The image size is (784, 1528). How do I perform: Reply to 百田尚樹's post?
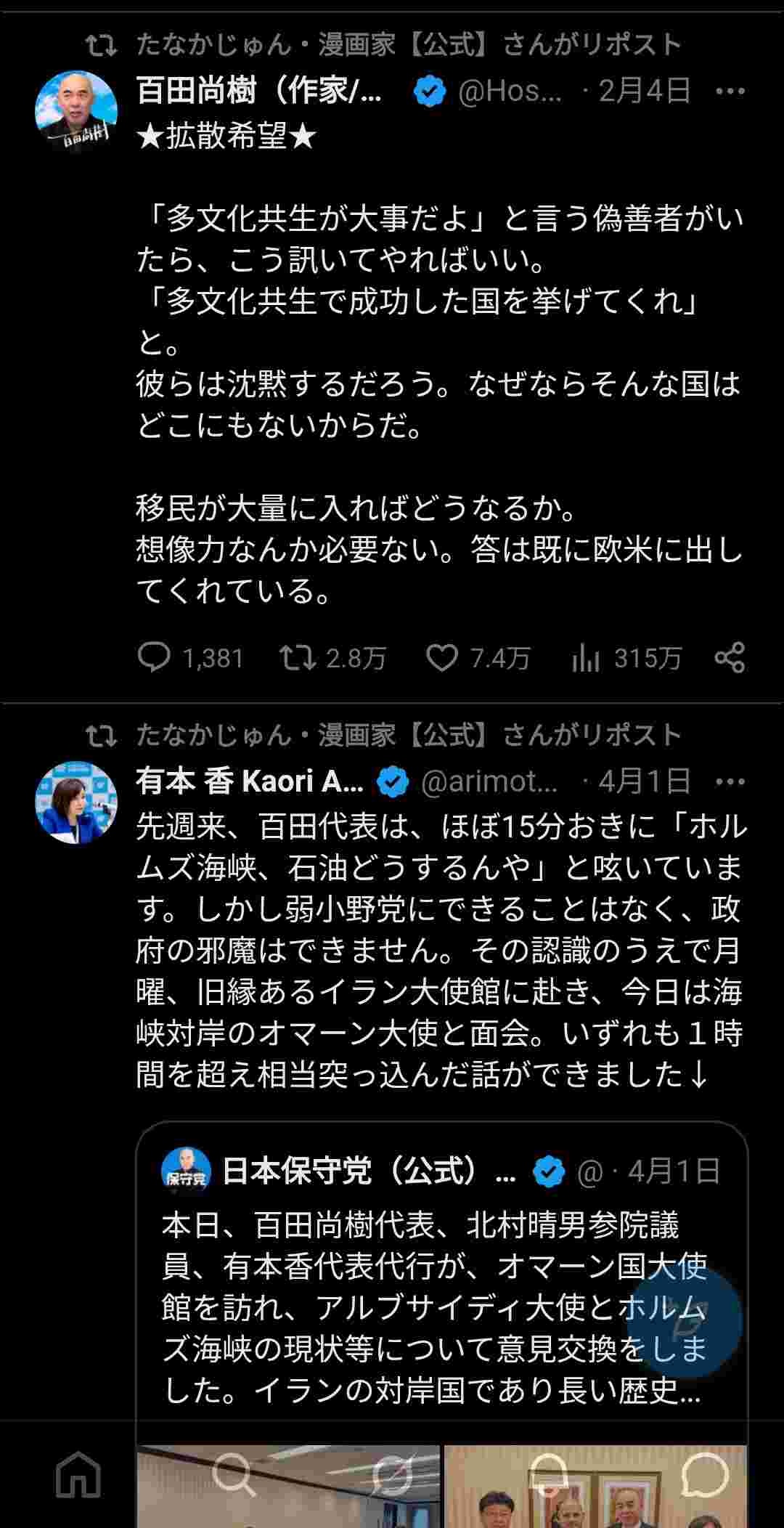pos(154,658)
